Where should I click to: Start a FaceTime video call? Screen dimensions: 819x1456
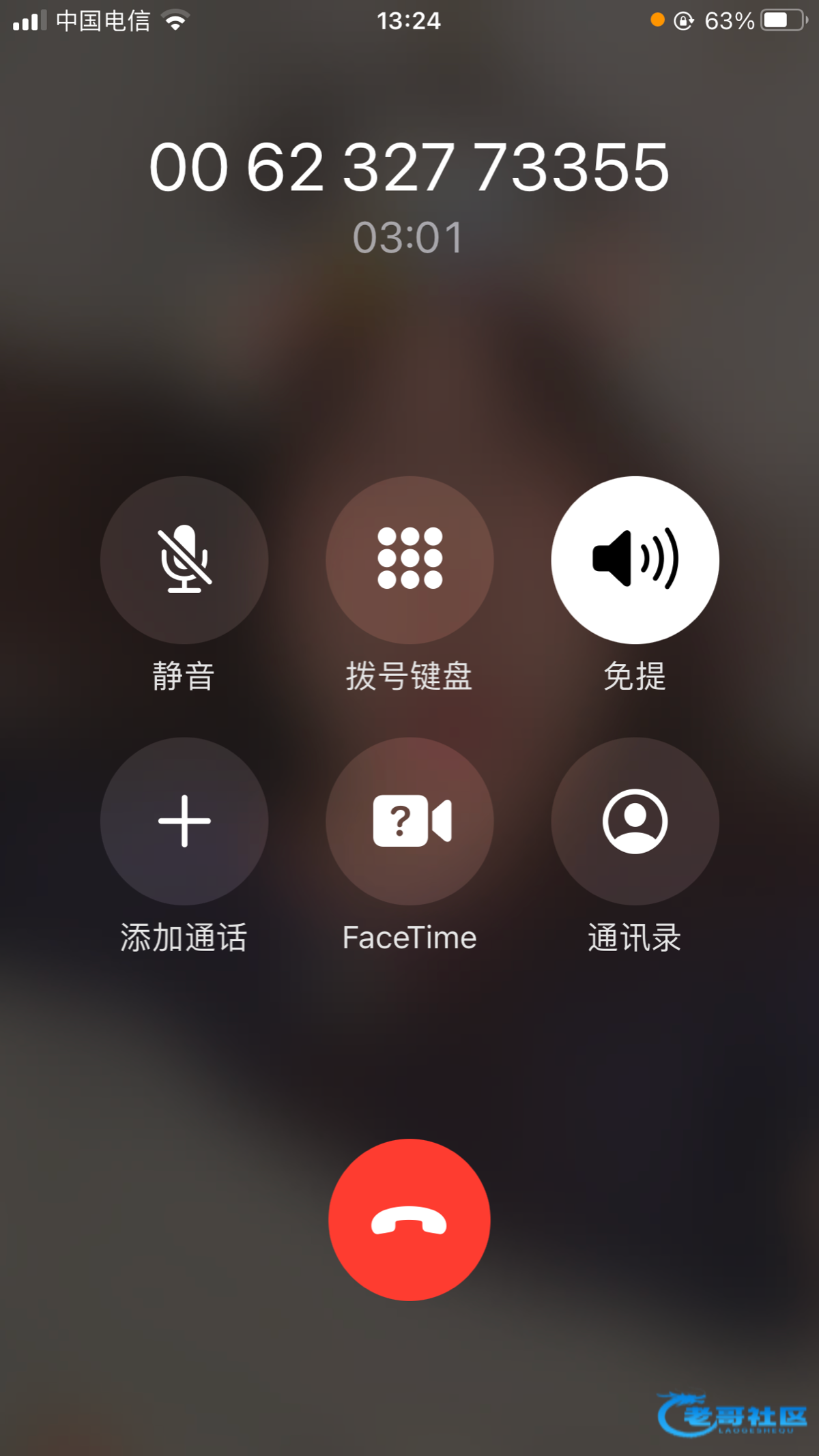409,821
